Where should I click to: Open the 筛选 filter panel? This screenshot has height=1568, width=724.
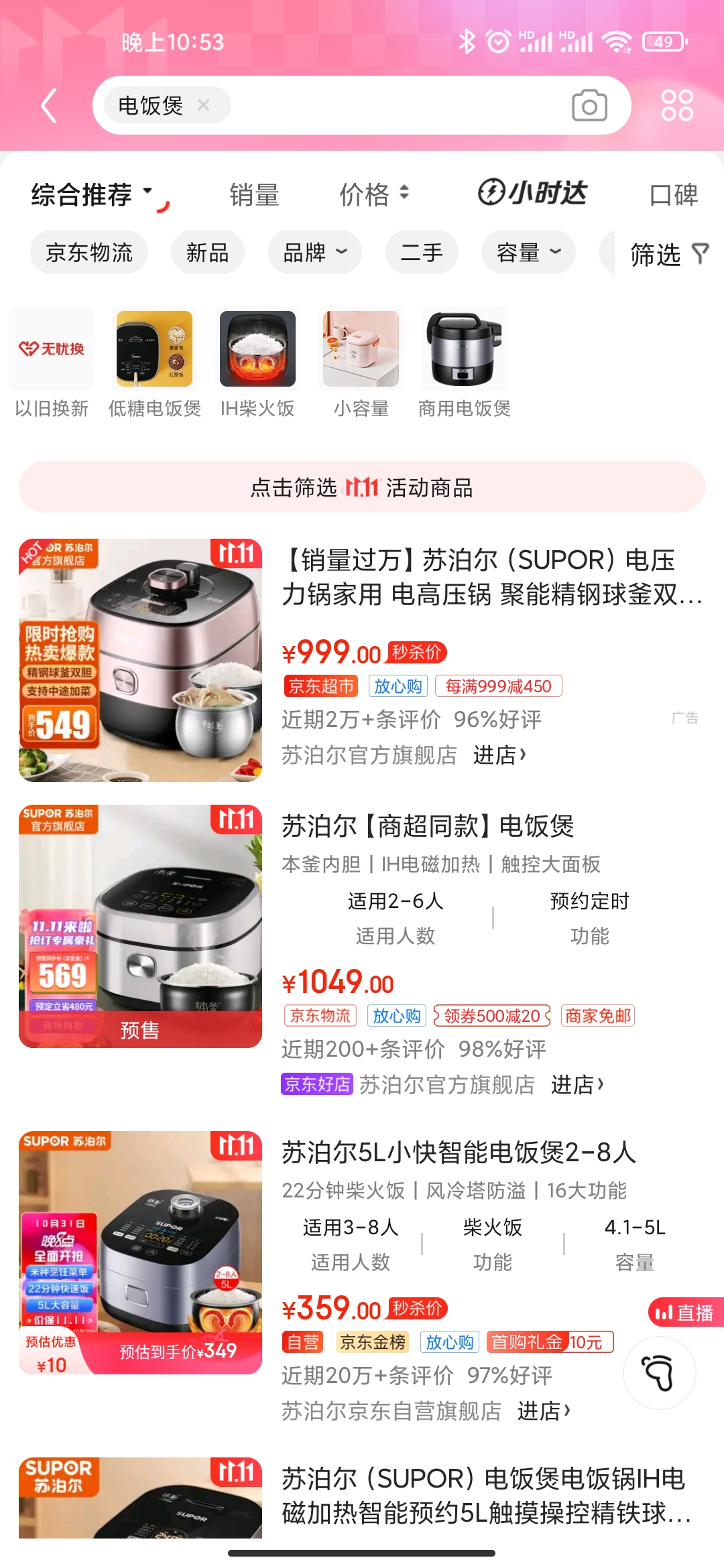668,254
